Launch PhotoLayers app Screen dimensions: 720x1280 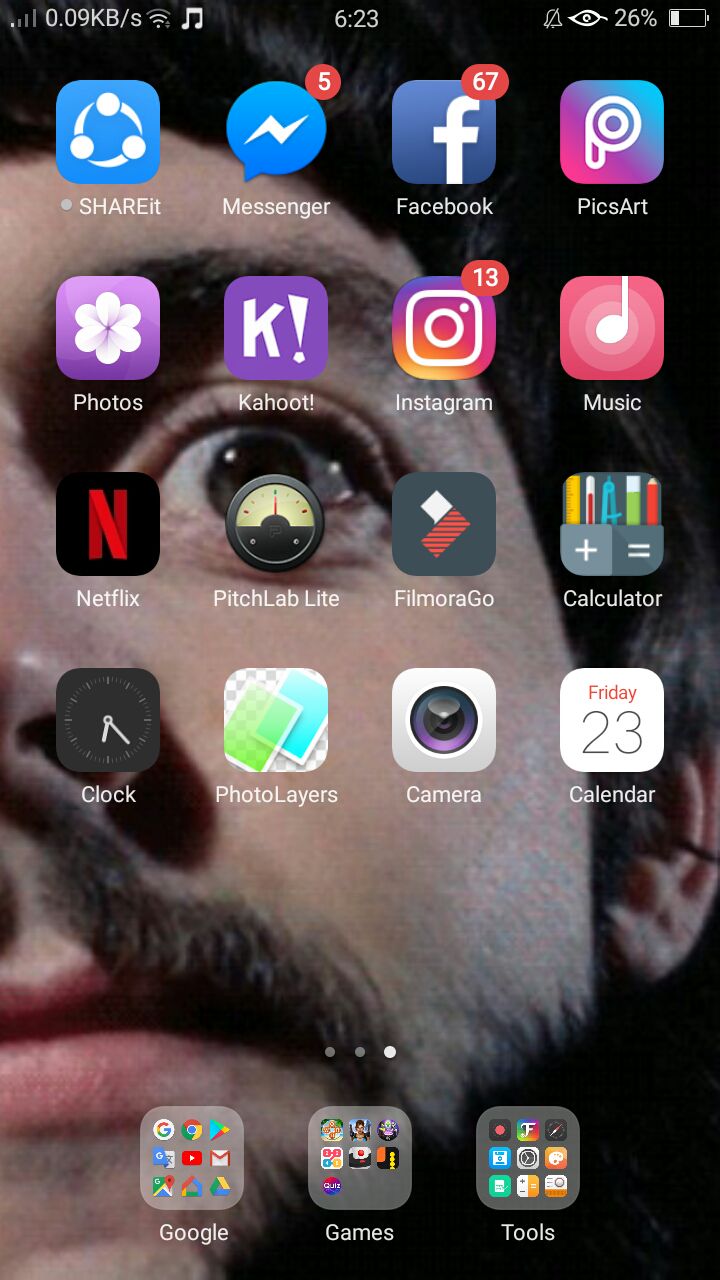point(276,720)
